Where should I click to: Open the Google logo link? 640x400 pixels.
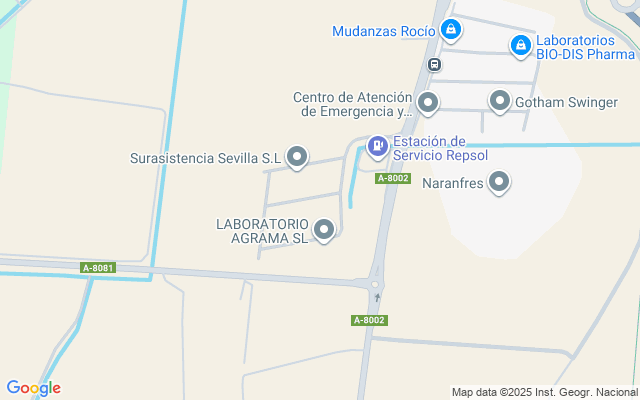click(33, 388)
